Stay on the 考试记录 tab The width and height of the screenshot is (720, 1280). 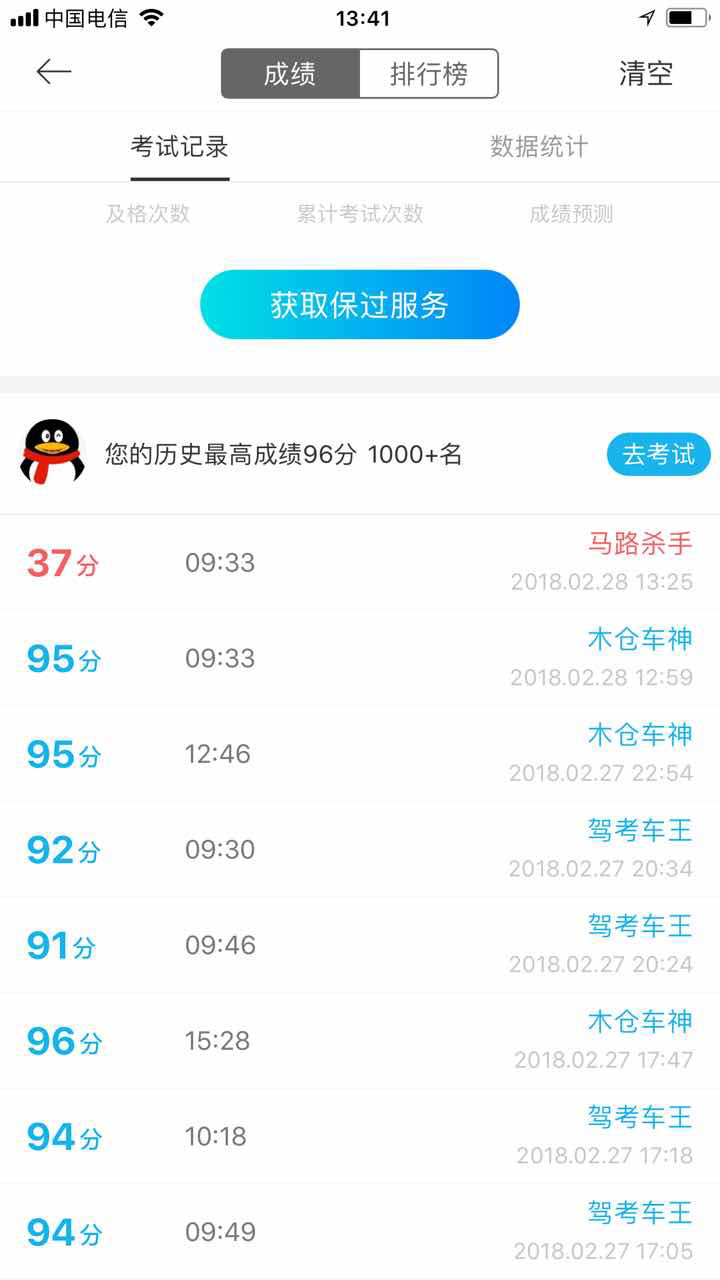178,145
